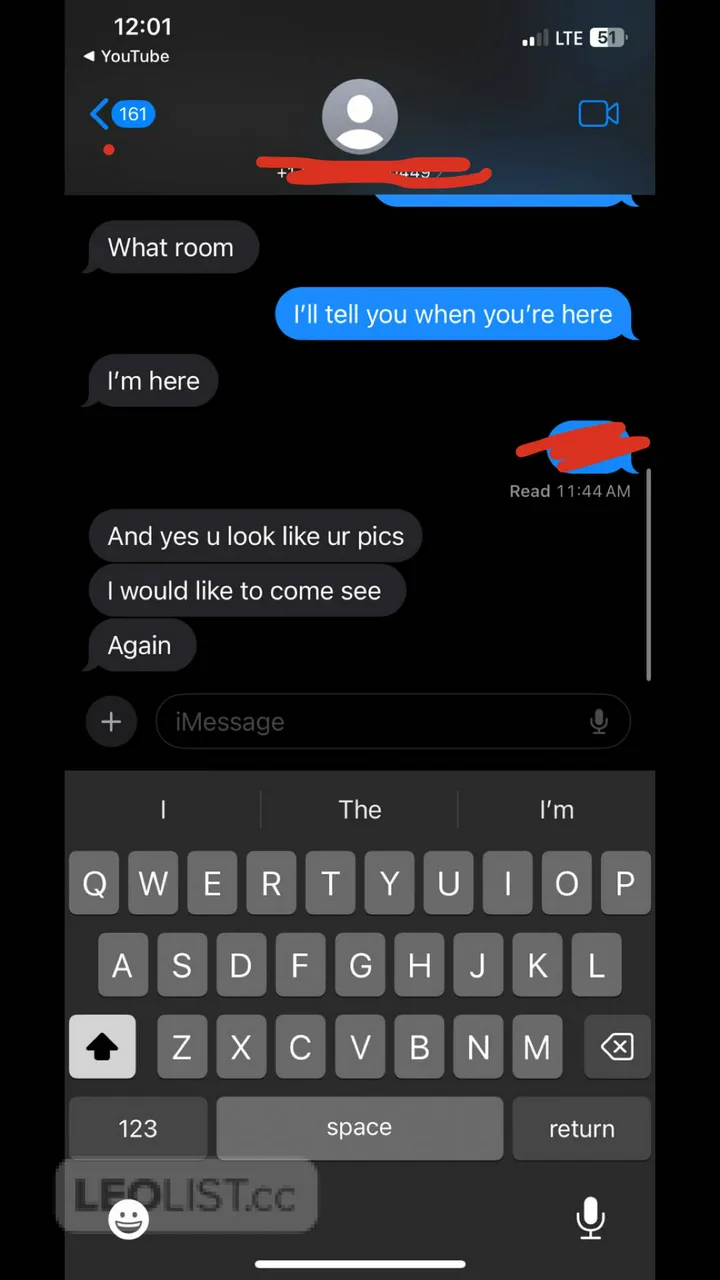Hit the backspace key

616,1047
